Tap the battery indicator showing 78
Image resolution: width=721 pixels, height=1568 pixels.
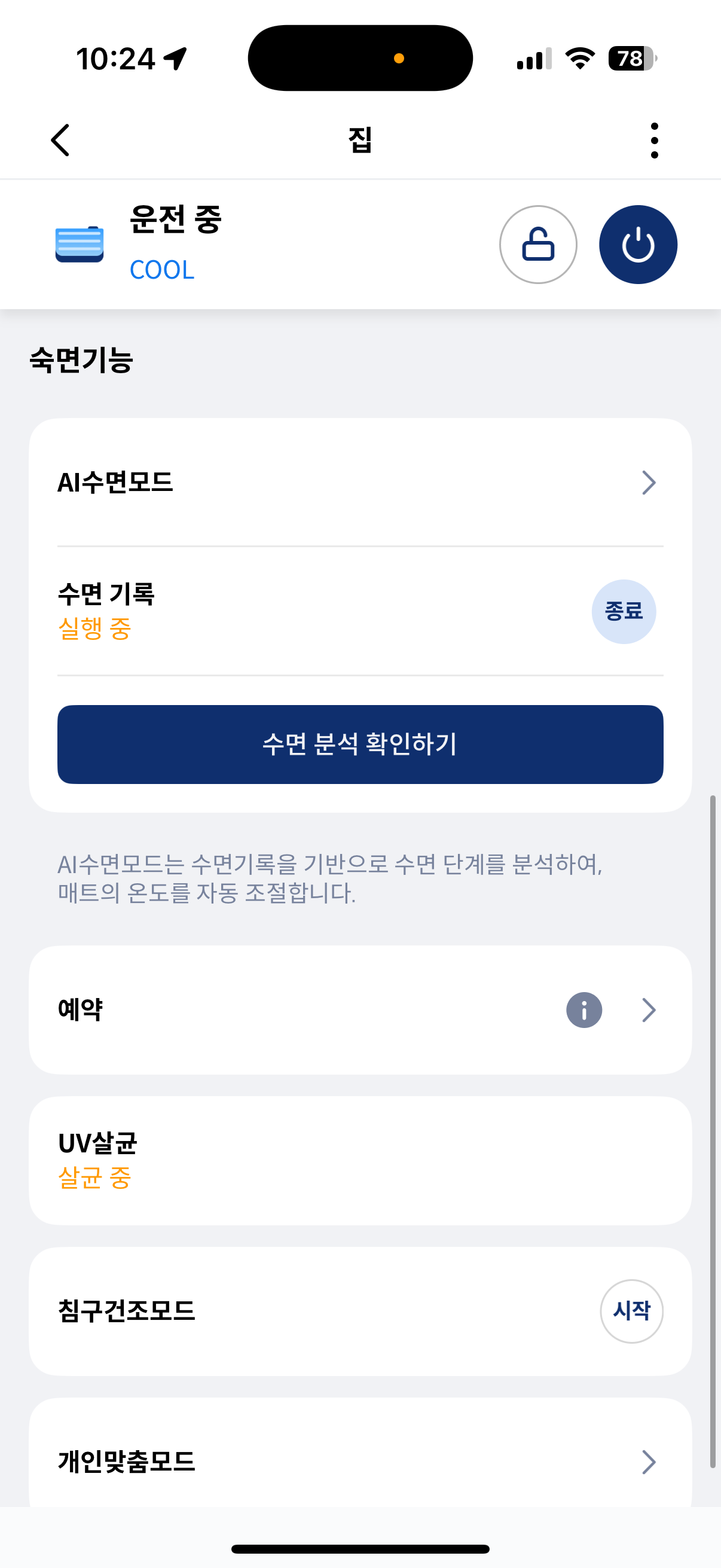tap(630, 58)
